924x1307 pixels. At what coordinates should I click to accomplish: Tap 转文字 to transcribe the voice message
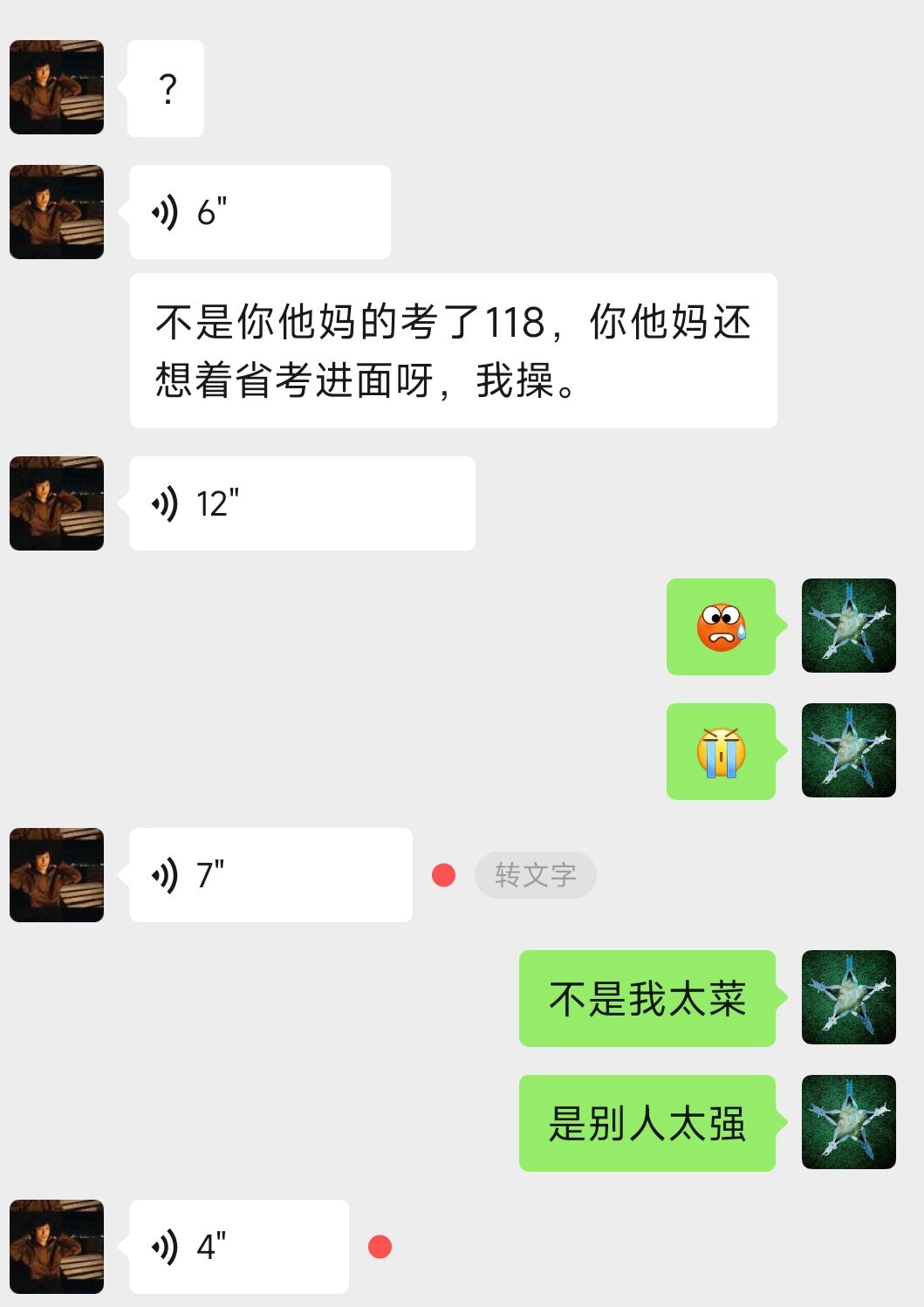[x=535, y=875]
